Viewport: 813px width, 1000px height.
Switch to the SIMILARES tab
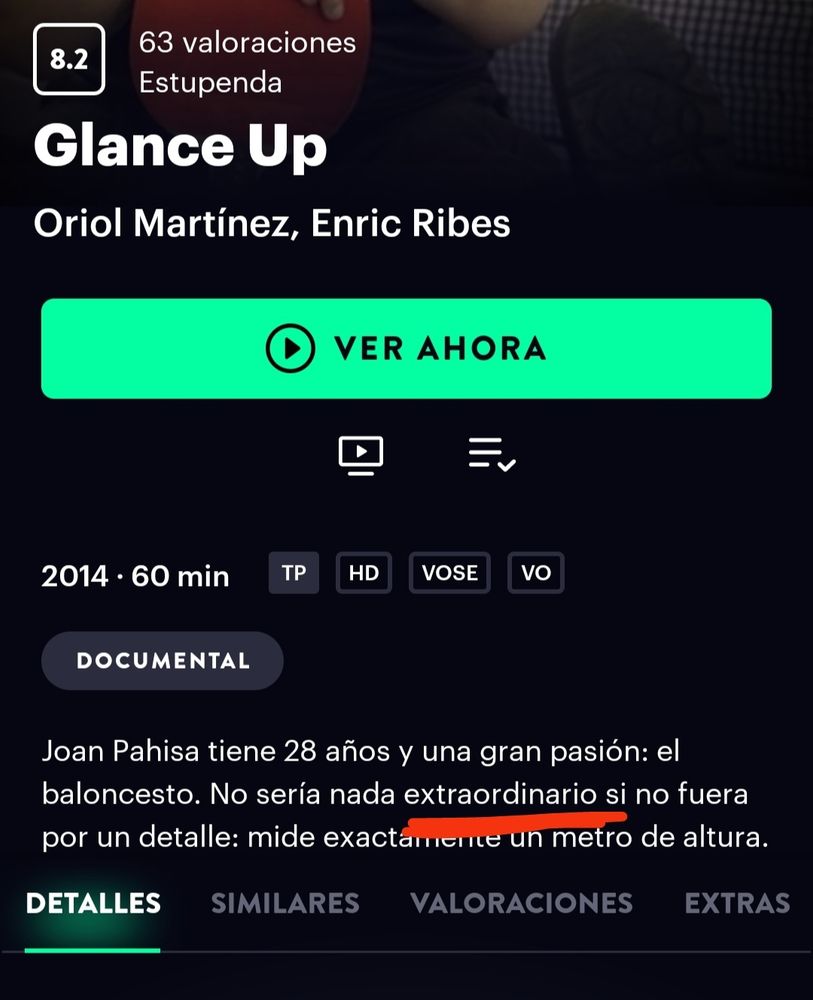(x=285, y=903)
